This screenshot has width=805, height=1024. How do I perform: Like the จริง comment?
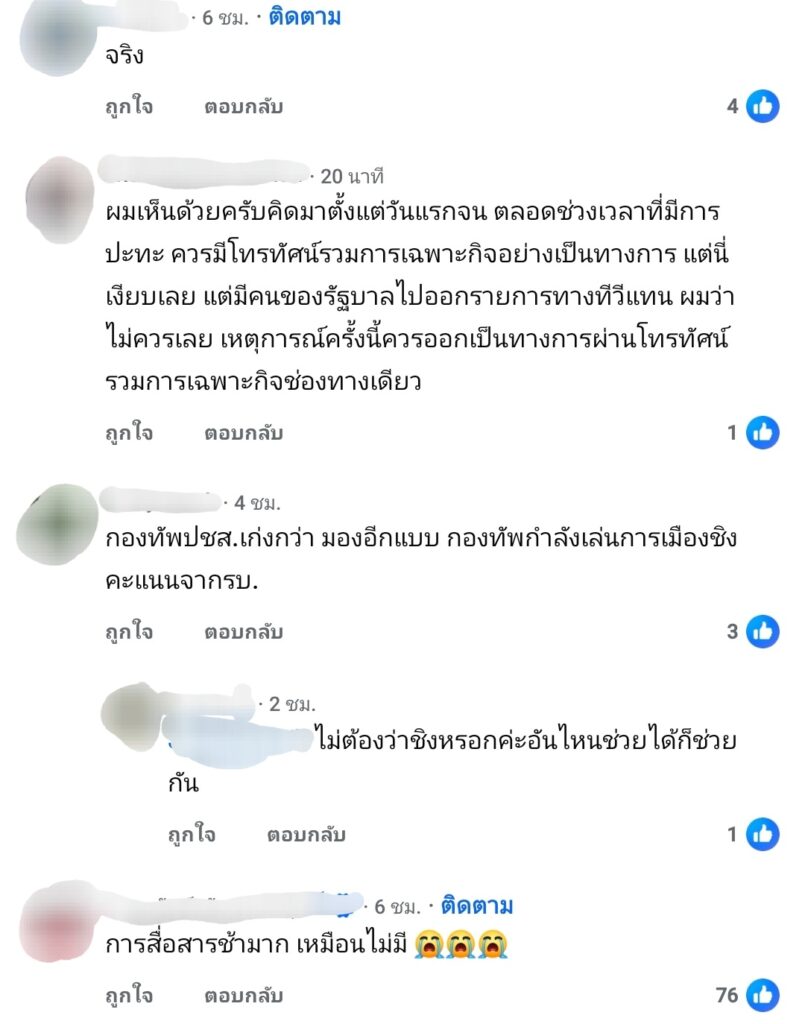coord(129,106)
